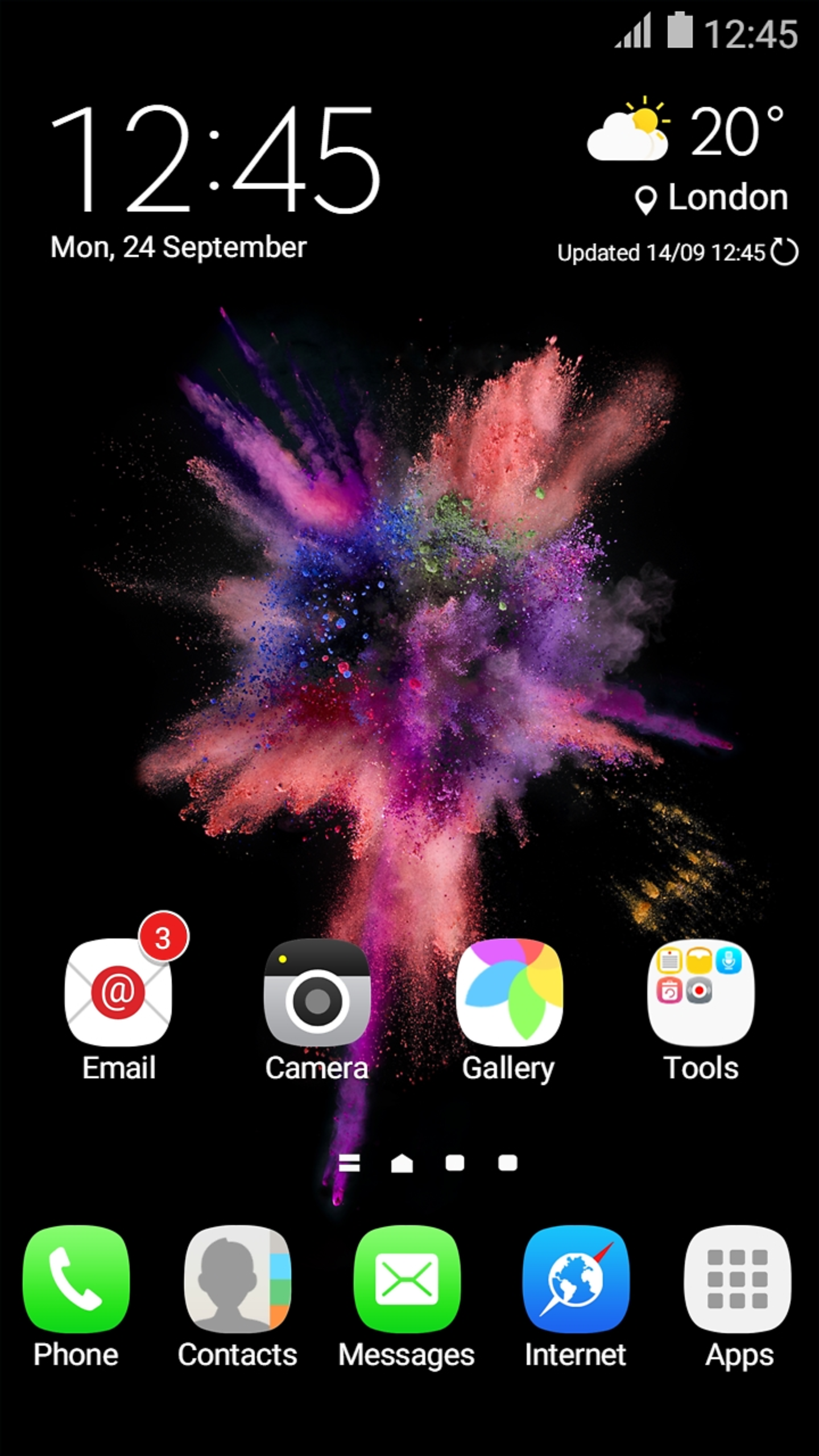Go to the last home page indicator
Image resolution: width=819 pixels, height=1456 pixels.
[507, 1164]
